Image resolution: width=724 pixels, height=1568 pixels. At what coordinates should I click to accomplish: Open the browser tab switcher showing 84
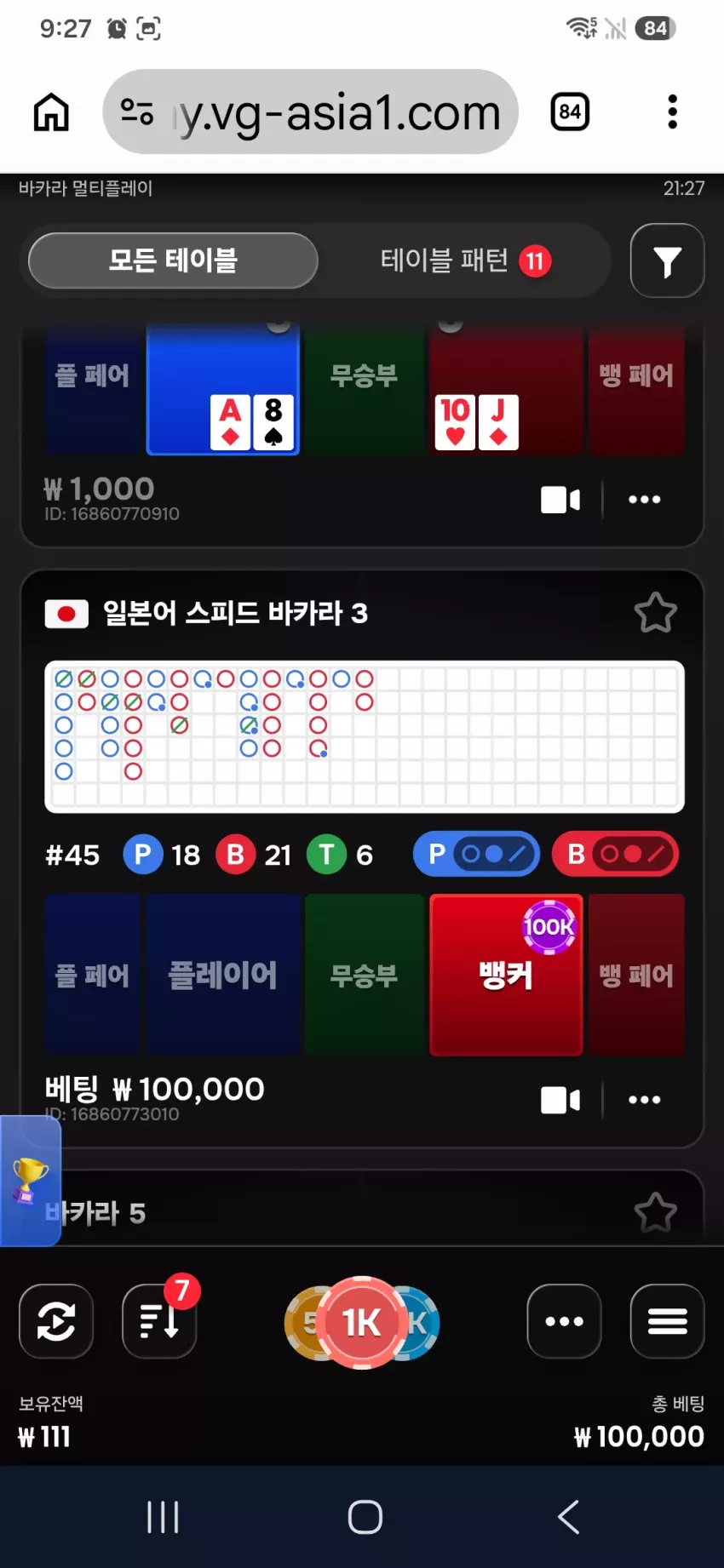[570, 112]
